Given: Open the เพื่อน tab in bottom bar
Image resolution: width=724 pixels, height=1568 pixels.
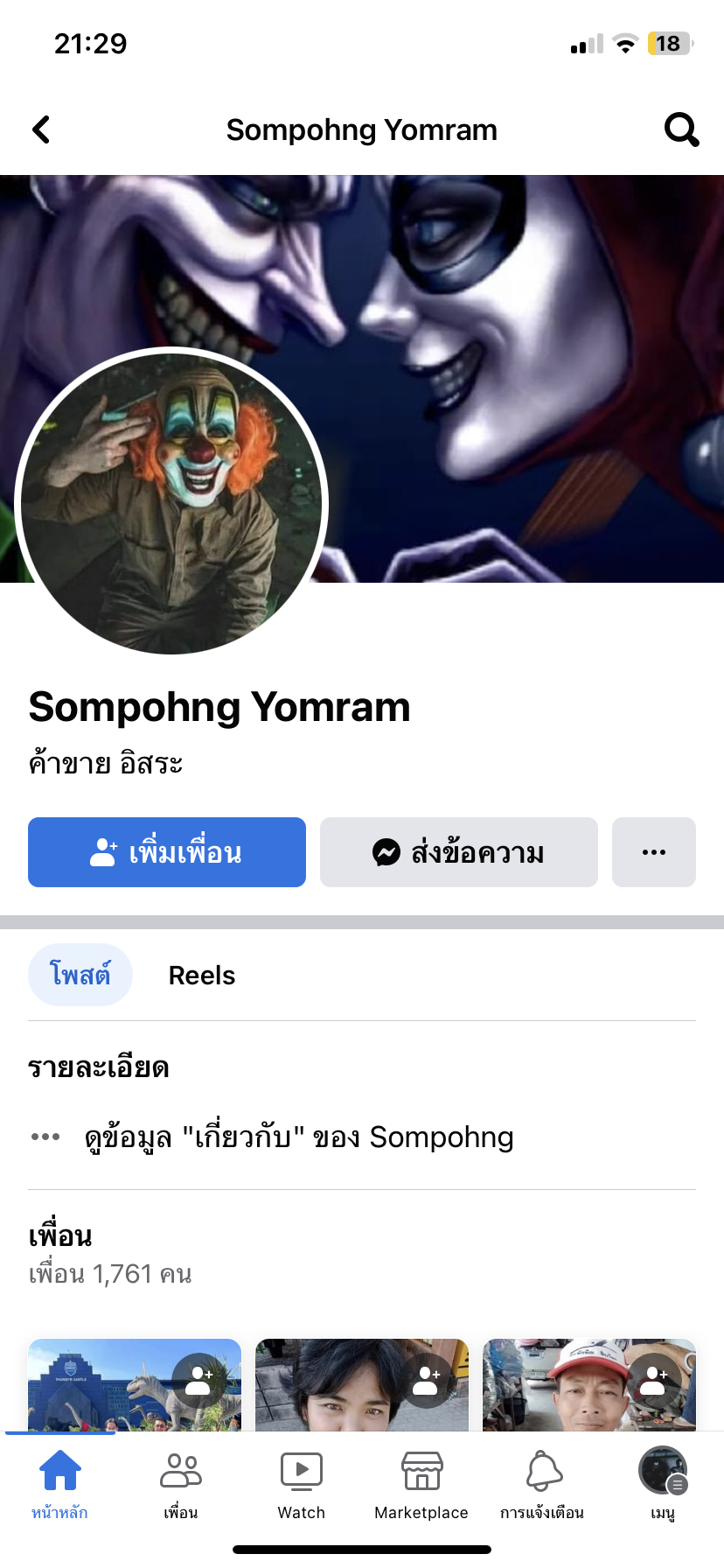Looking at the screenshot, I should tap(181, 1483).
